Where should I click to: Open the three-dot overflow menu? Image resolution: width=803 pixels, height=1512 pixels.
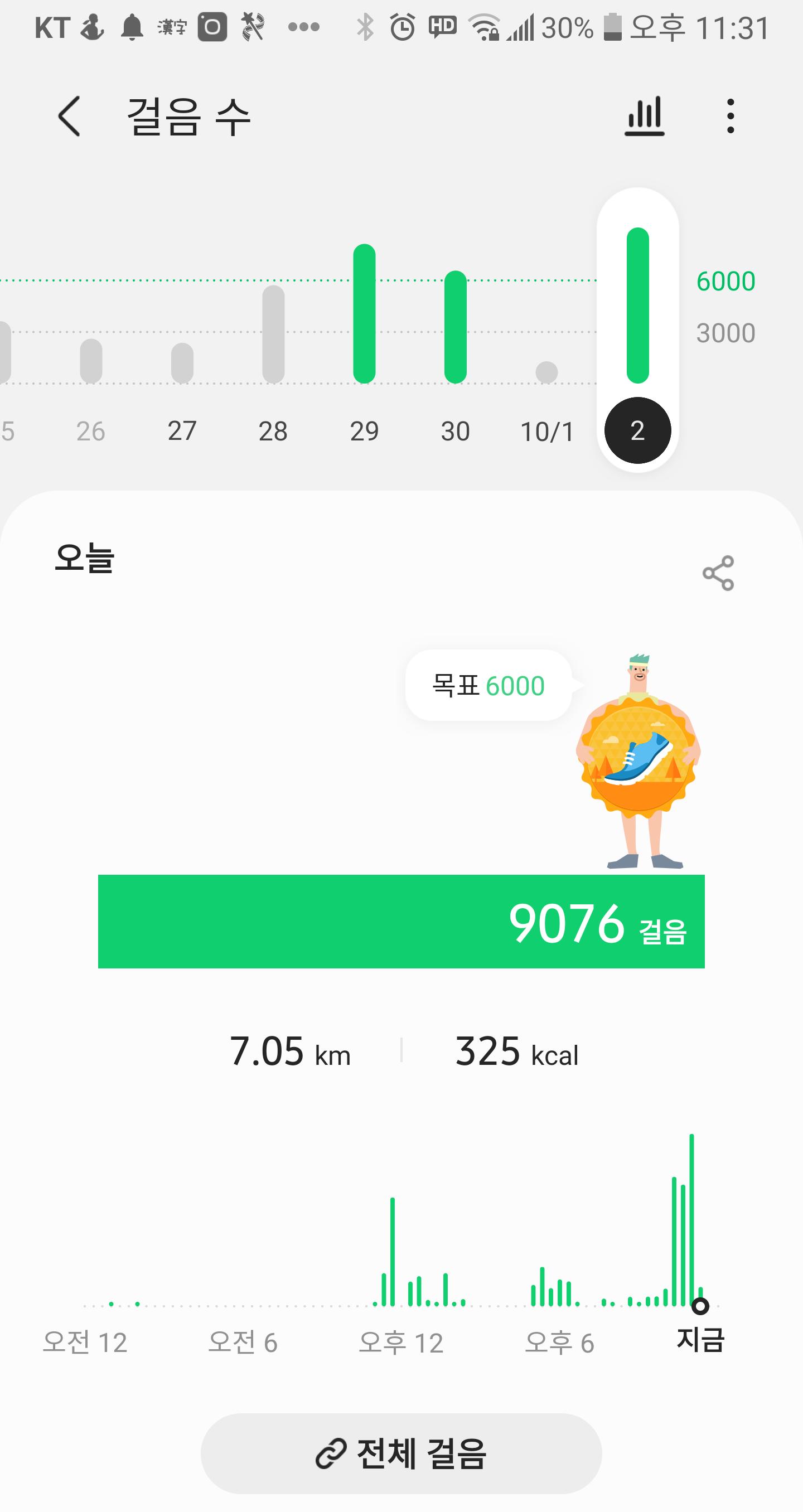tap(730, 116)
